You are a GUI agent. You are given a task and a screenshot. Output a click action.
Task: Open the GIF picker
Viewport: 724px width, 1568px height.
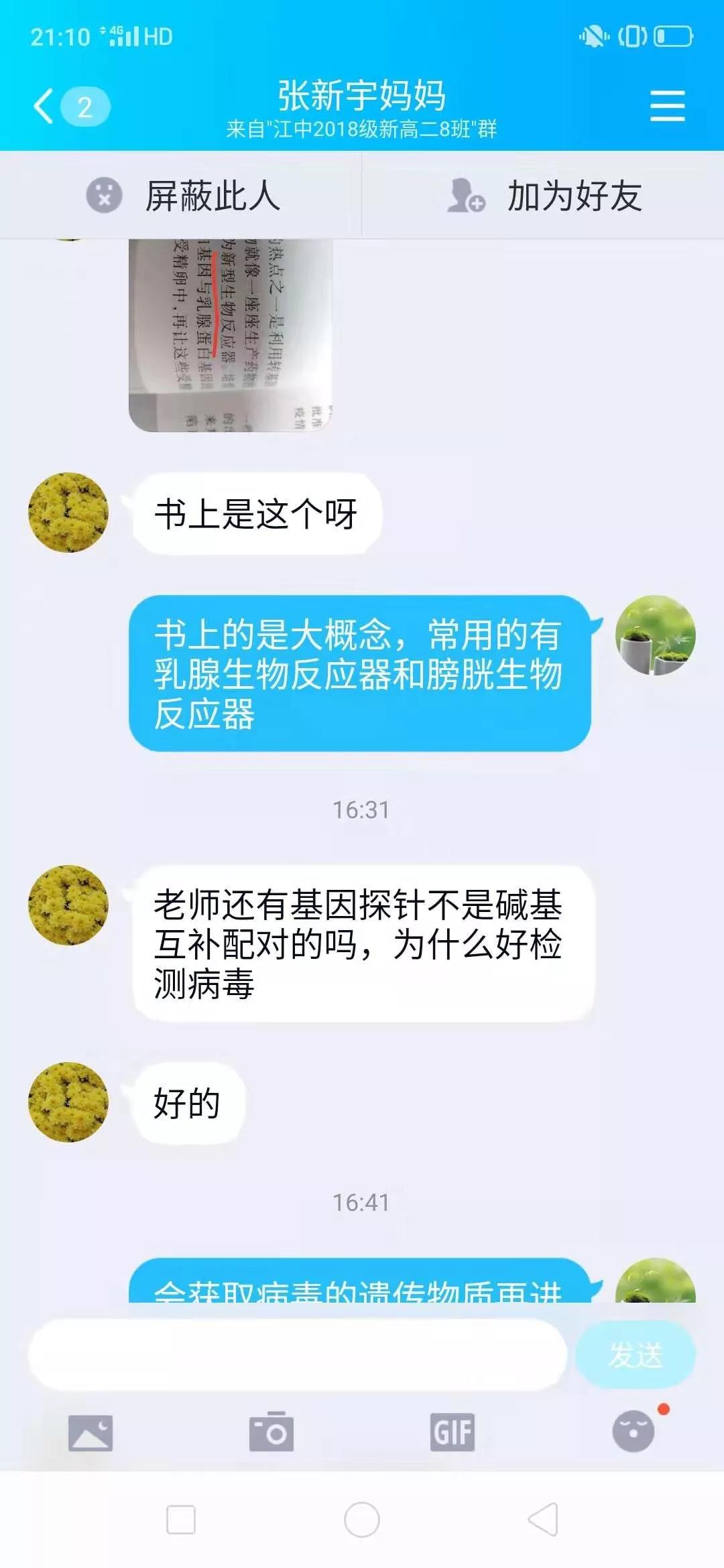pyautogui.click(x=452, y=1432)
